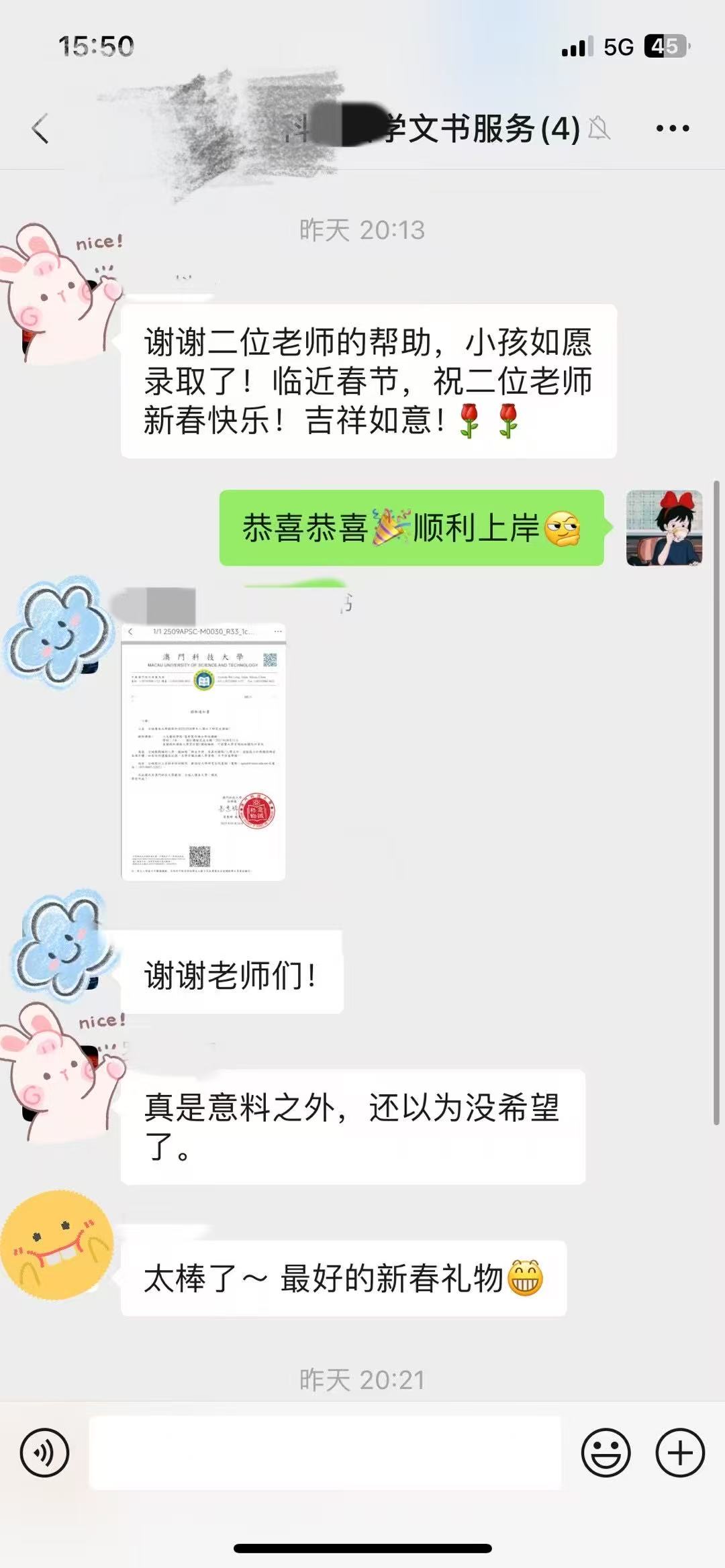725x1568 pixels.
Task: View the girl-with-red-bow avatar profile
Action: [x=664, y=528]
